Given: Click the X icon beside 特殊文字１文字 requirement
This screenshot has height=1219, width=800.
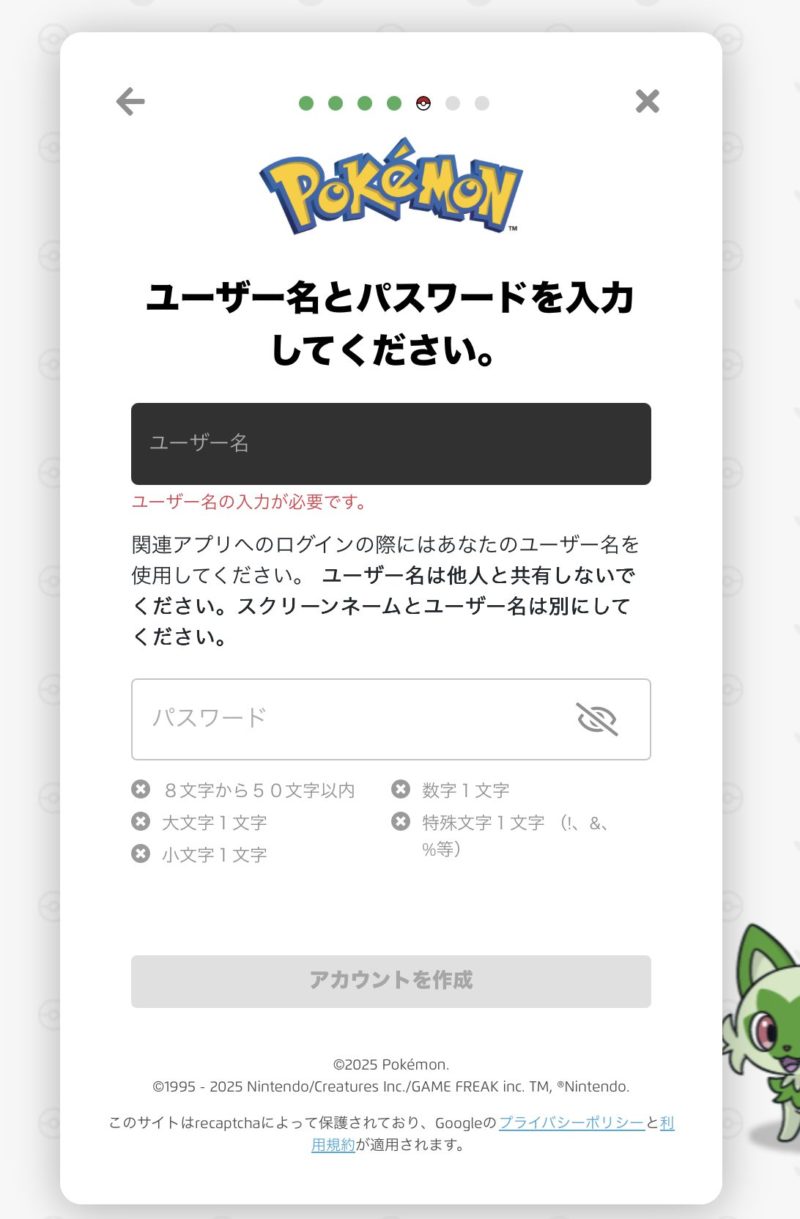Looking at the screenshot, I should tap(400, 822).
